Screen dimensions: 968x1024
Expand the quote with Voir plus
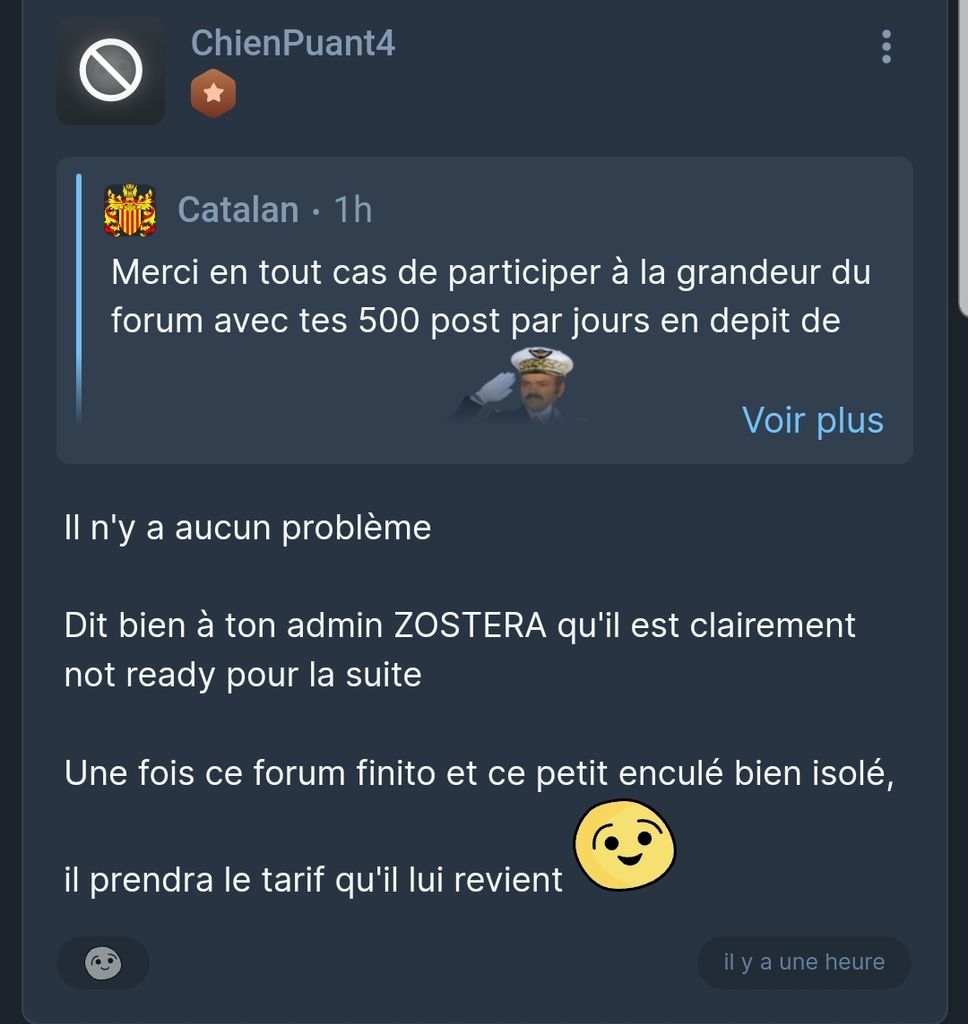812,420
